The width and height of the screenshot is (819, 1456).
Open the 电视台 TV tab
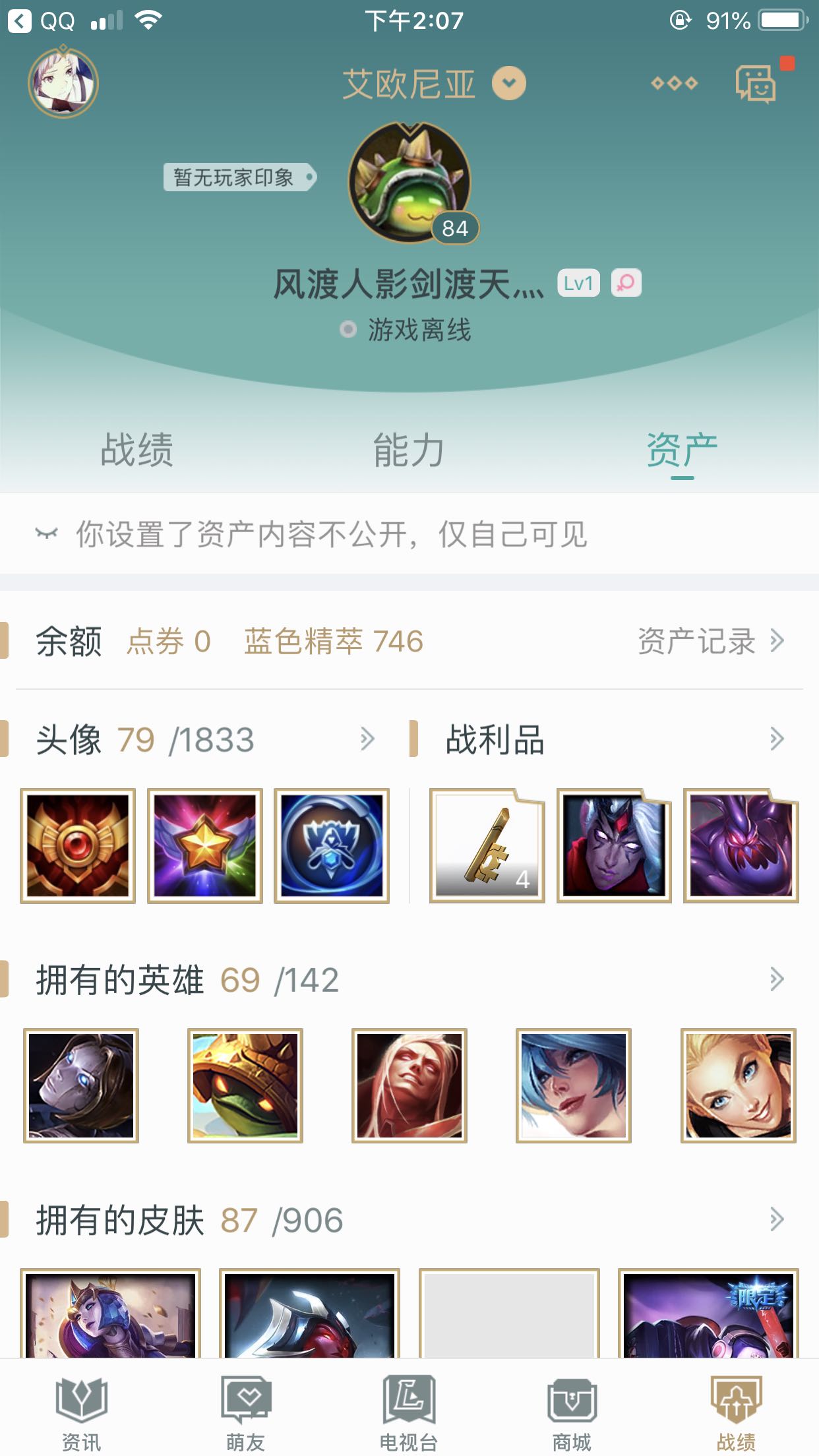409,1409
